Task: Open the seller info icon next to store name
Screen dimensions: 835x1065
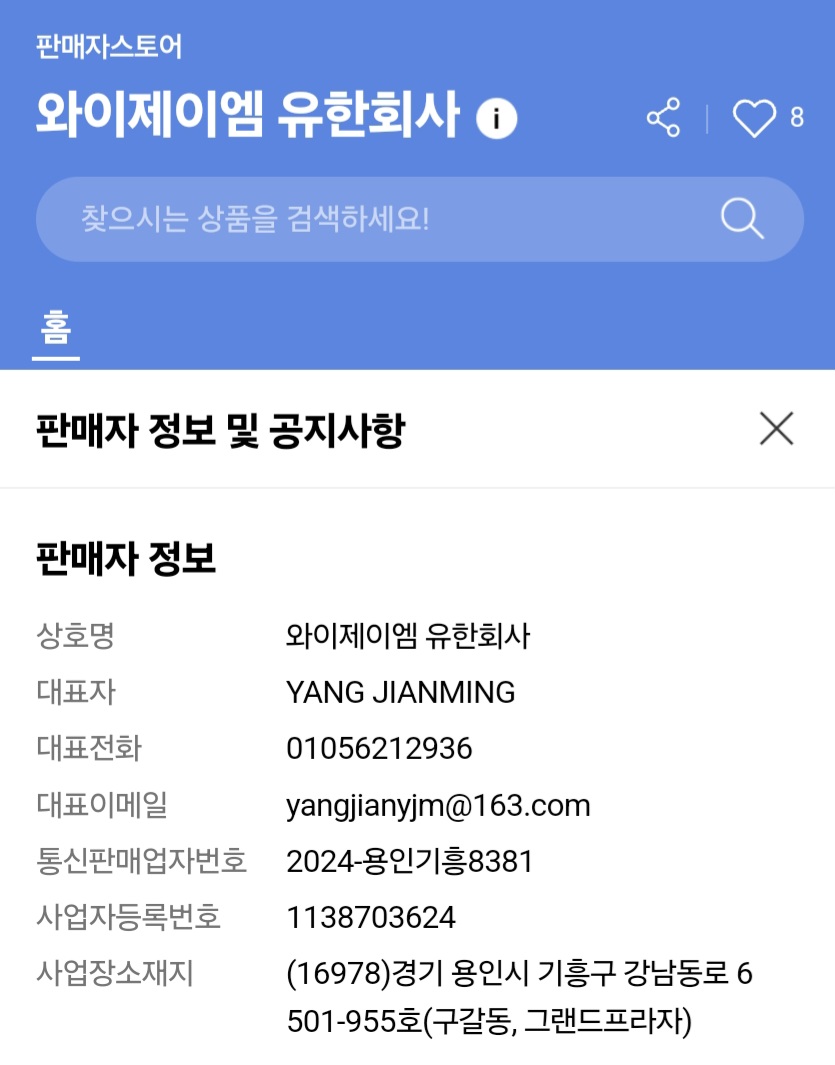Action: (x=497, y=119)
